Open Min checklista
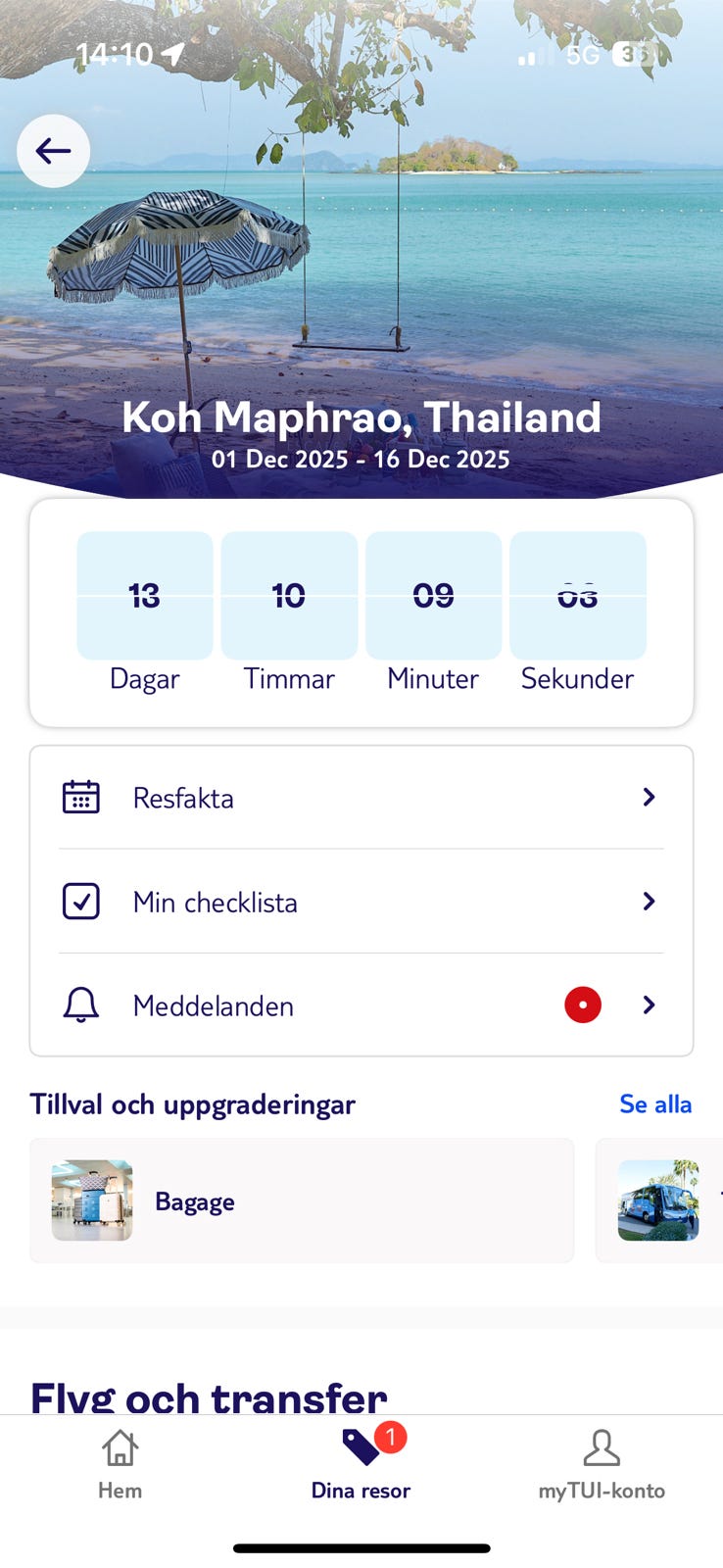Viewport: 723px width, 1568px height. [361, 902]
